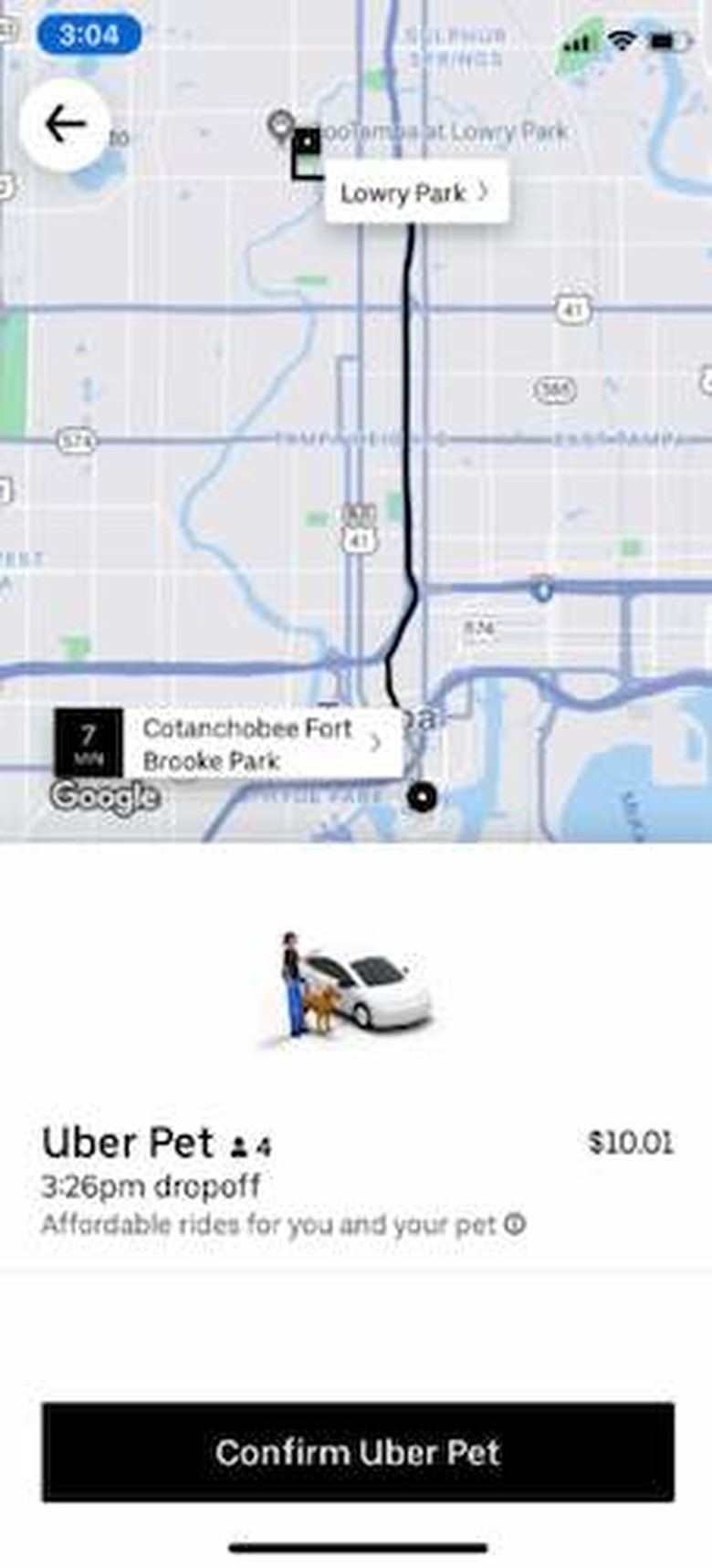Select the Cotanchobee Fort Brooke Park label
The width and height of the screenshot is (712, 1568).
pyautogui.click(x=247, y=742)
